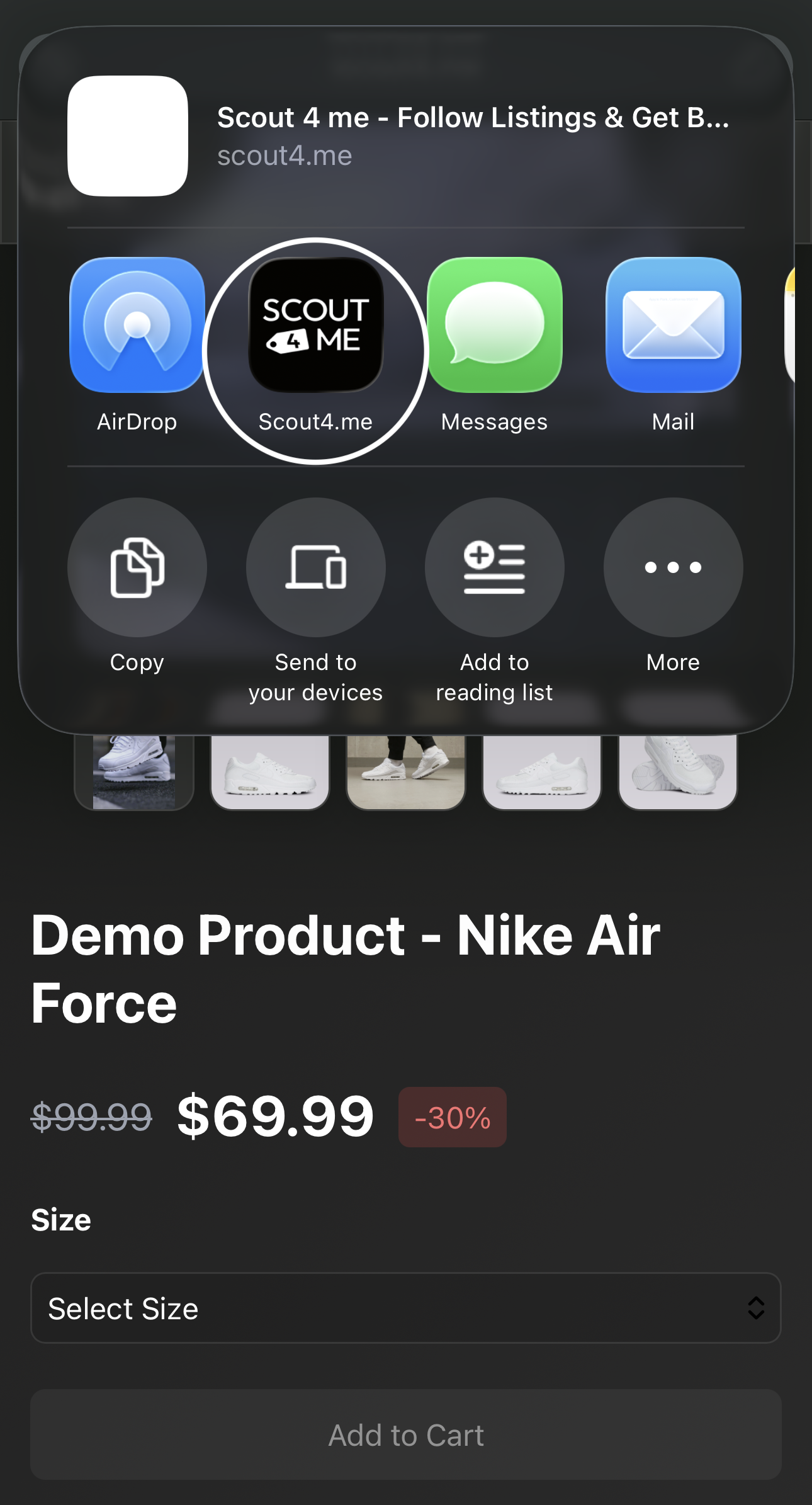Open the Select Size dropdown
Screen dimensions: 812x1505
click(x=406, y=1308)
